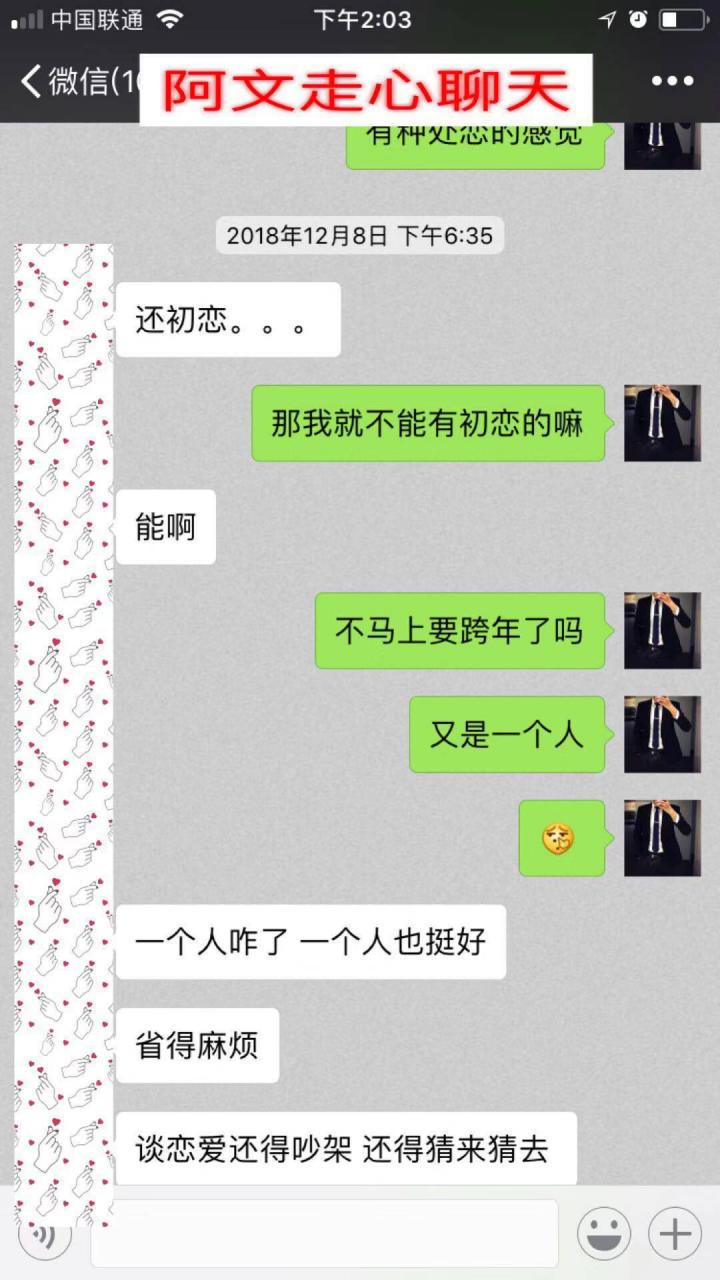The height and width of the screenshot is (1280, 720).
Task: Open the emoji sticker panel
Action: (604, 1234)
